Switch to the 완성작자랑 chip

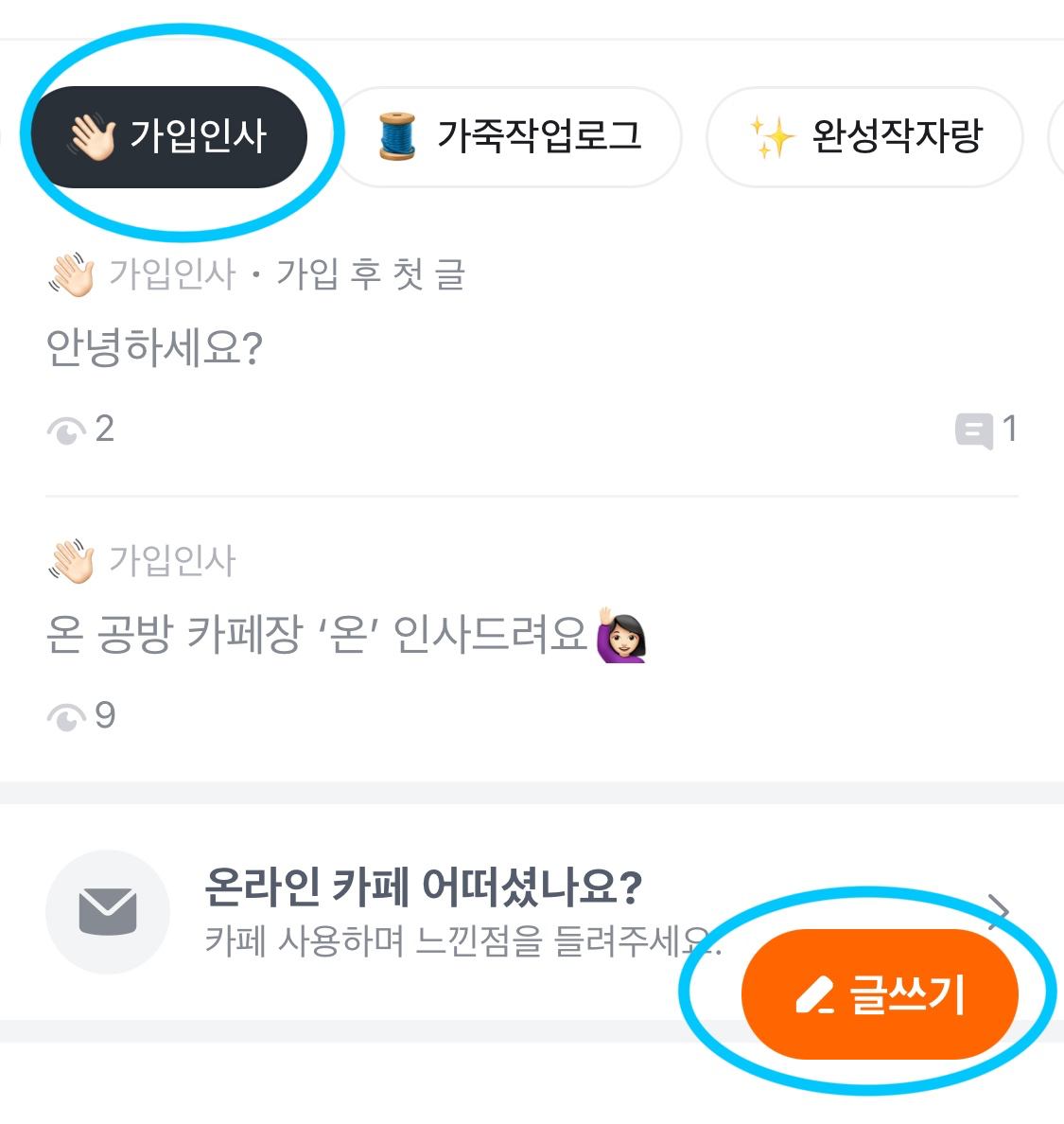(x=865, y=137)
